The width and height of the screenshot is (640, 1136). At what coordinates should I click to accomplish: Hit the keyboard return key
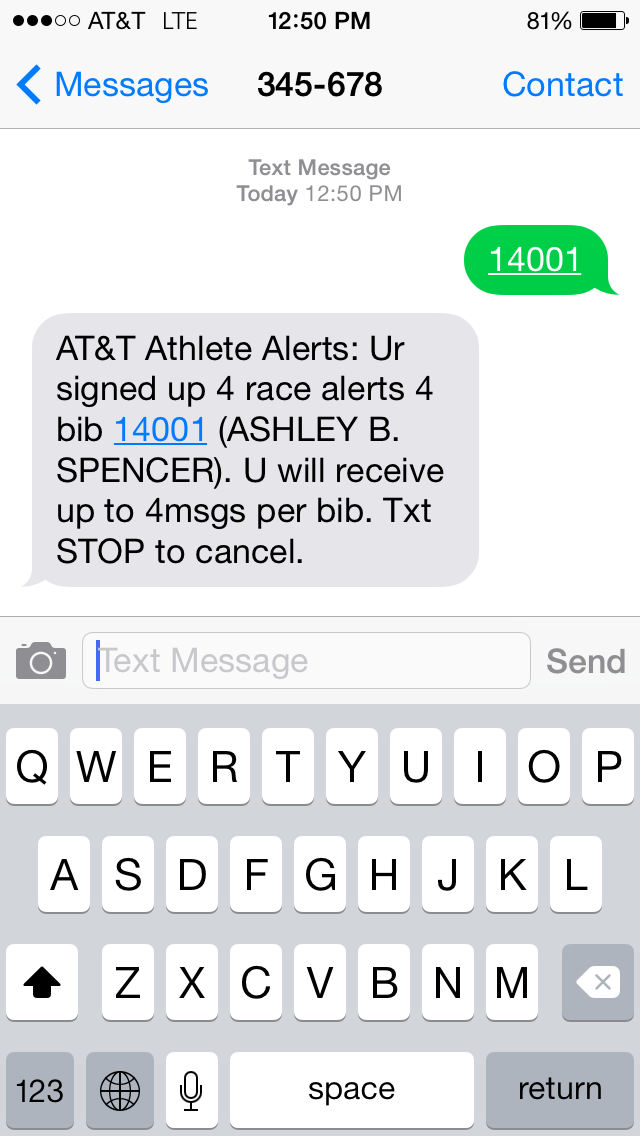[x=559, y=1090]
